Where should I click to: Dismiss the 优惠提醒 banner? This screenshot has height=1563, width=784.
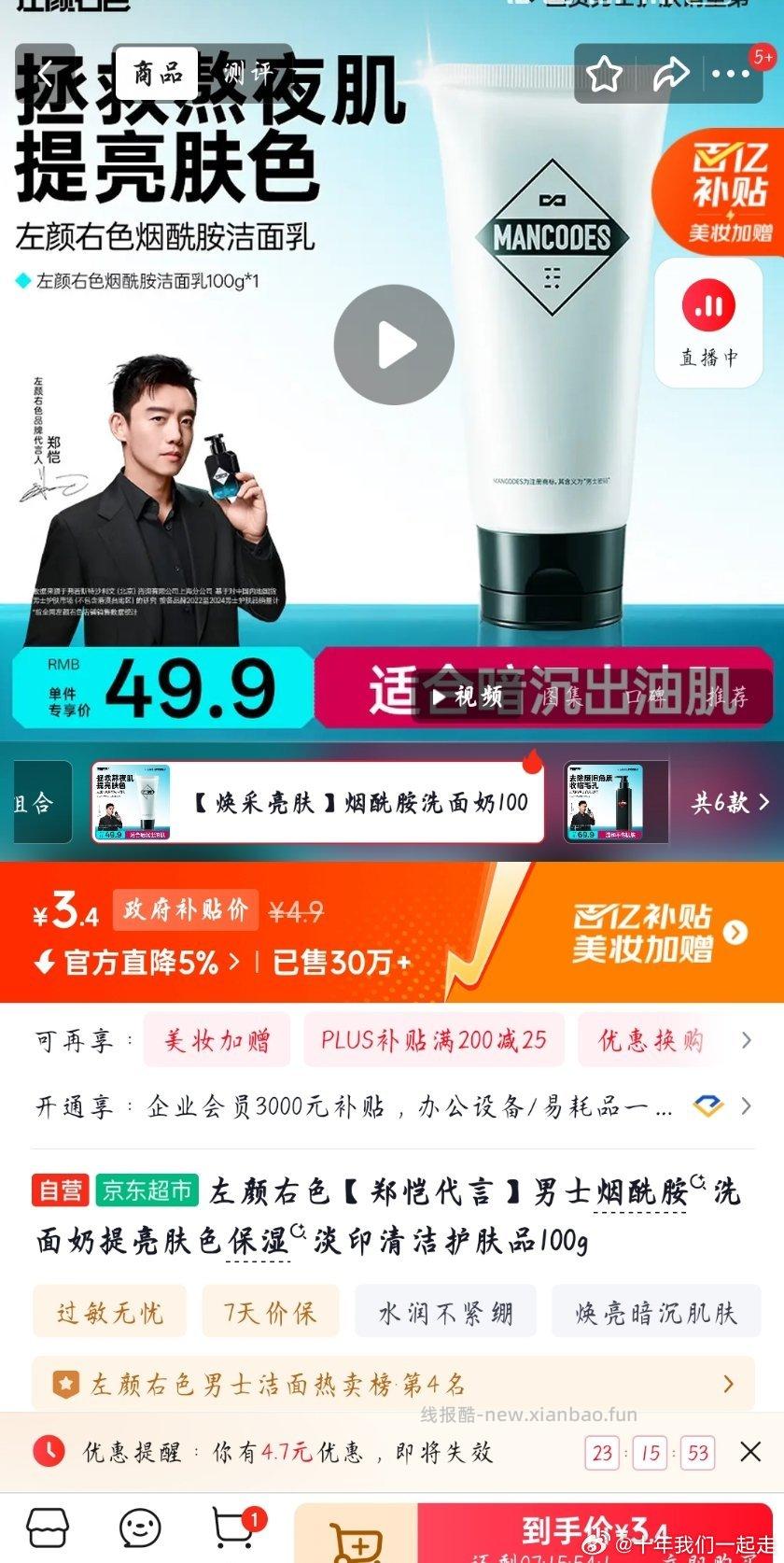point(749,1451)
